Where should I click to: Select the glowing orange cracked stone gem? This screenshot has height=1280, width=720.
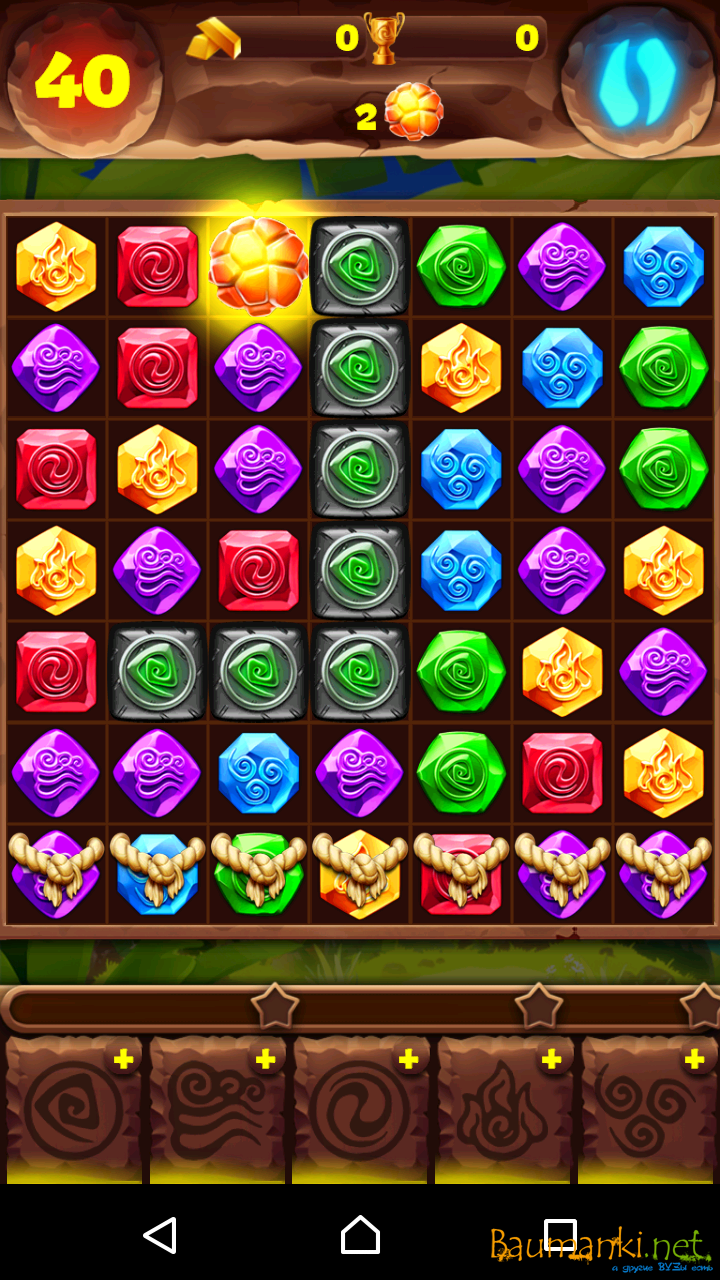click(258, 266)
